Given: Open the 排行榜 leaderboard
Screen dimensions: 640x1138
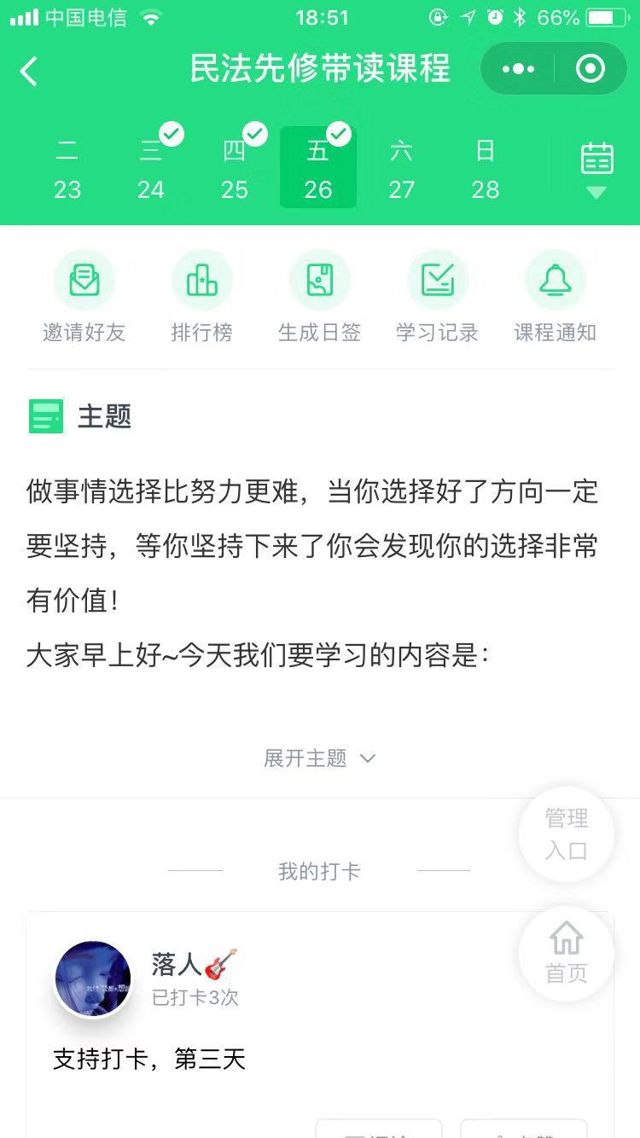Looking at the screenshot, I should click(x=202, y=297).
